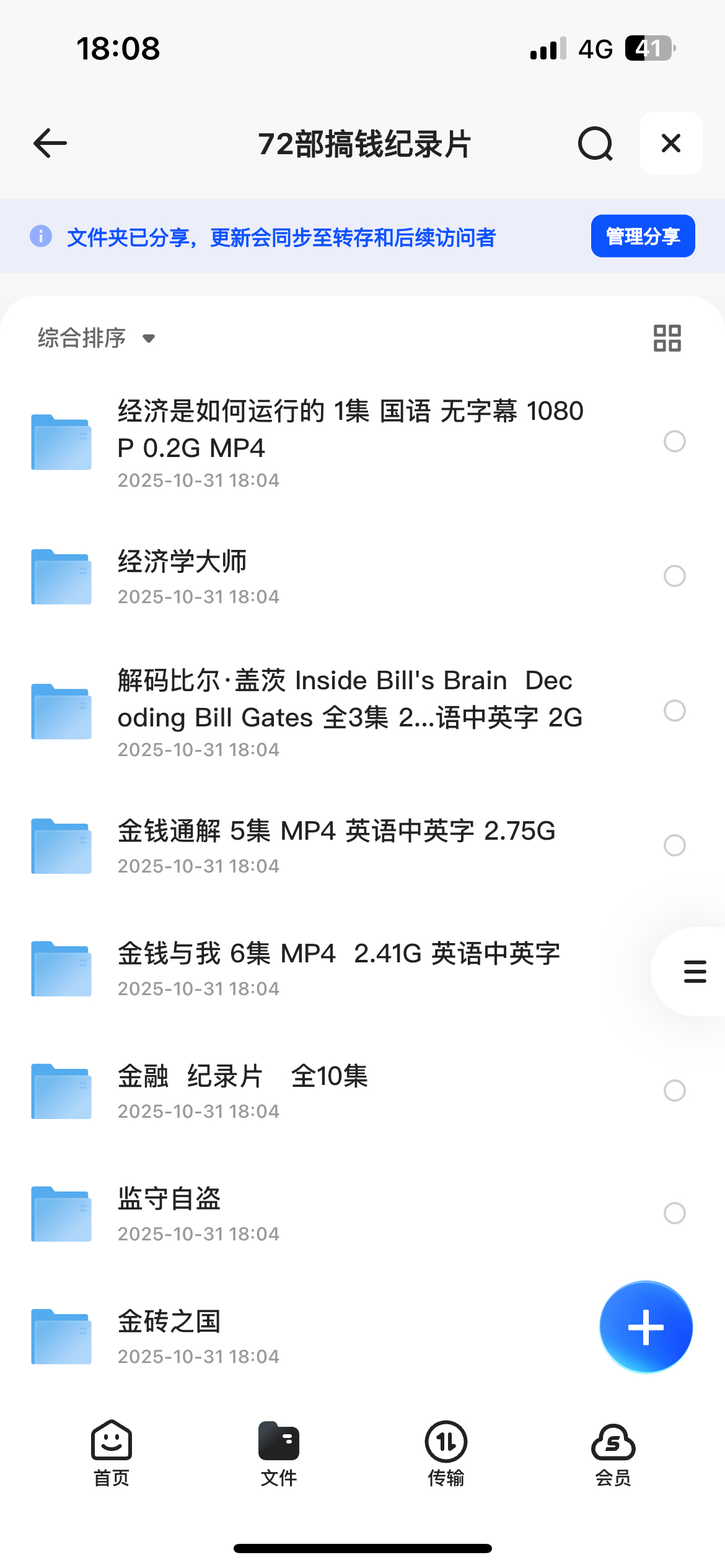The image size is (725, 1568).
Task: Close the 72部搞钱纪录片 folder view
Action: 670,144
